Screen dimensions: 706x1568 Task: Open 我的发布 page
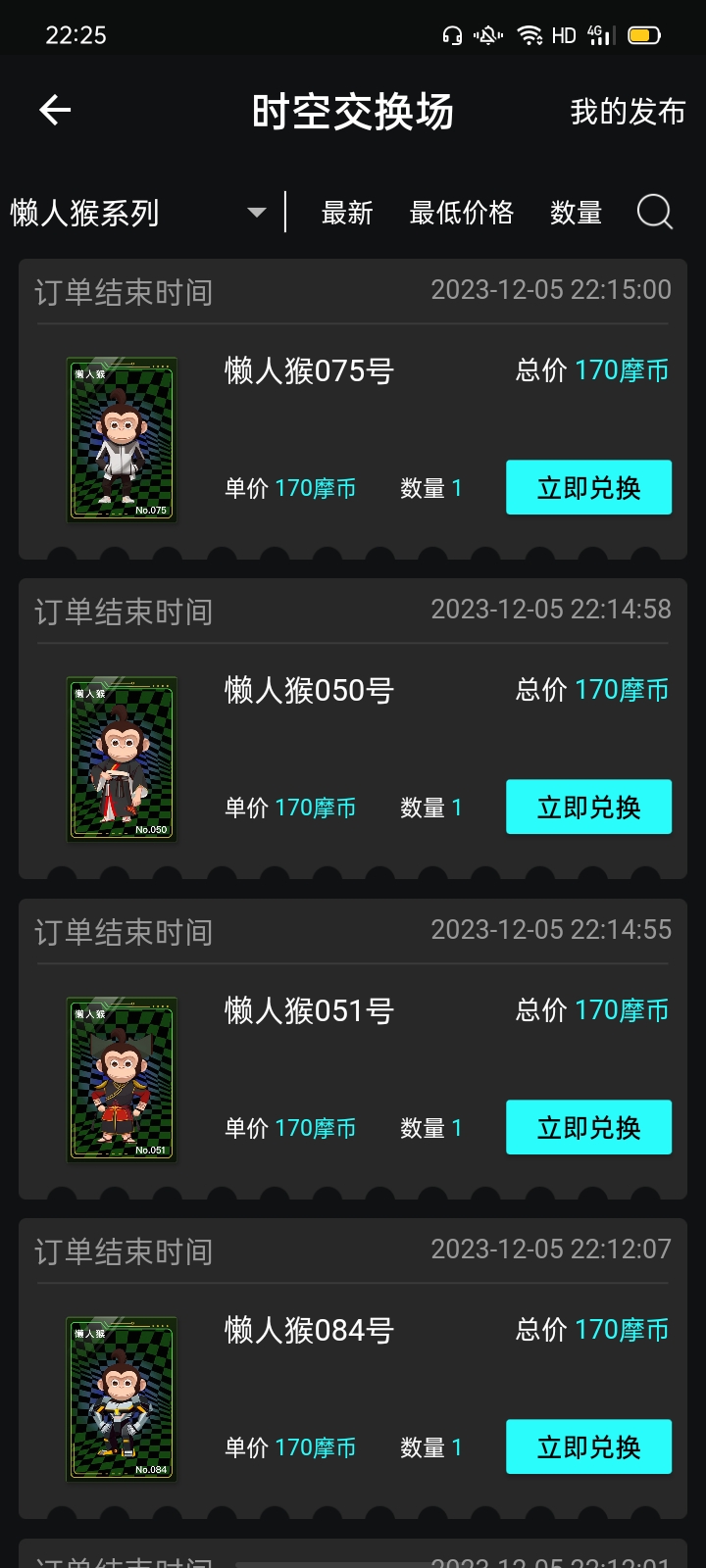point(628,112)
